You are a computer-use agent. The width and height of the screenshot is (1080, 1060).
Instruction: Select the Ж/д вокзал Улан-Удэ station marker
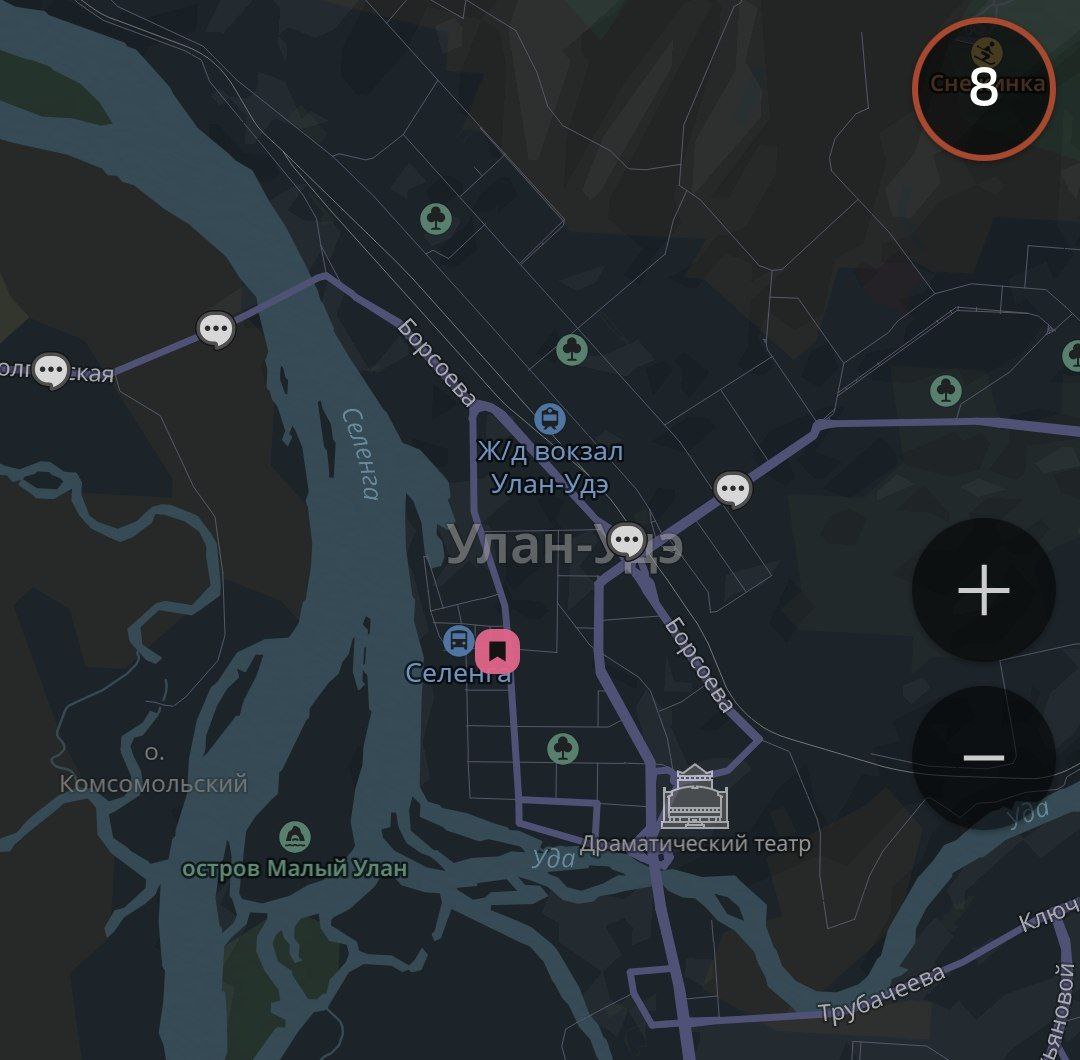point(549,419)
